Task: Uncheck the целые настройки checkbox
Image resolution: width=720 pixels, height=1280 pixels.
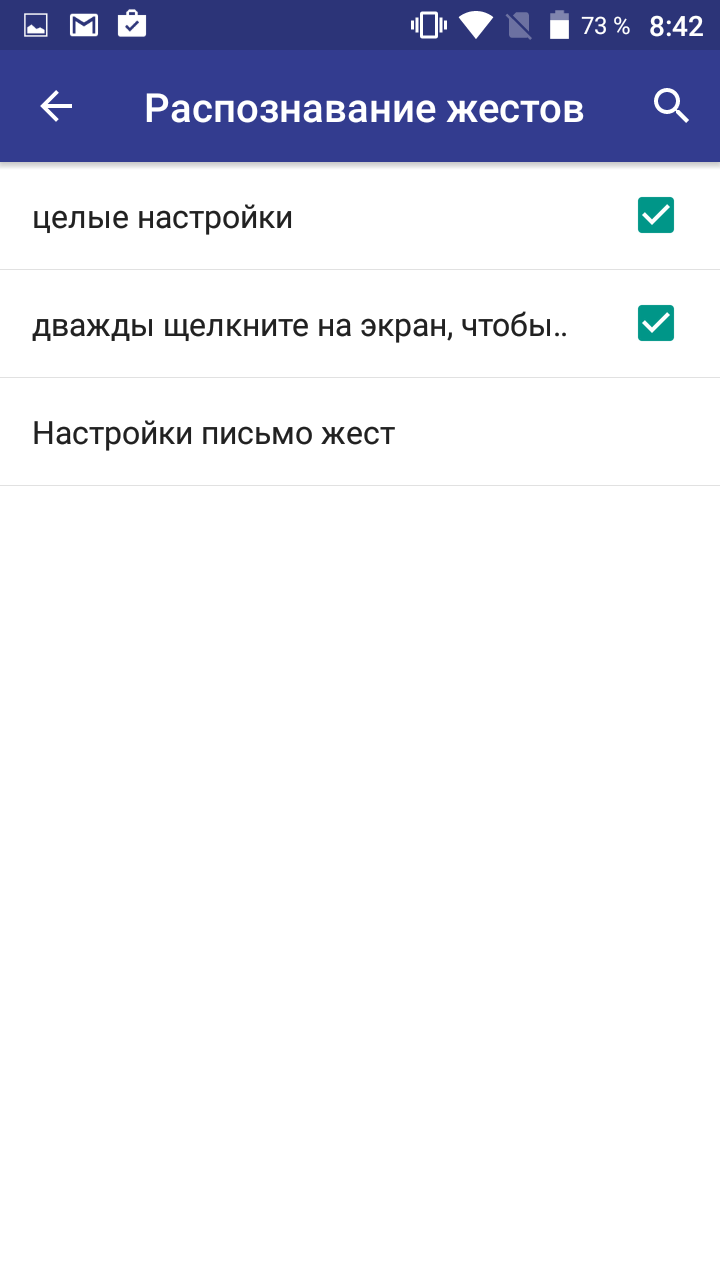Action: pyautogui.click(x=656, y=215)
